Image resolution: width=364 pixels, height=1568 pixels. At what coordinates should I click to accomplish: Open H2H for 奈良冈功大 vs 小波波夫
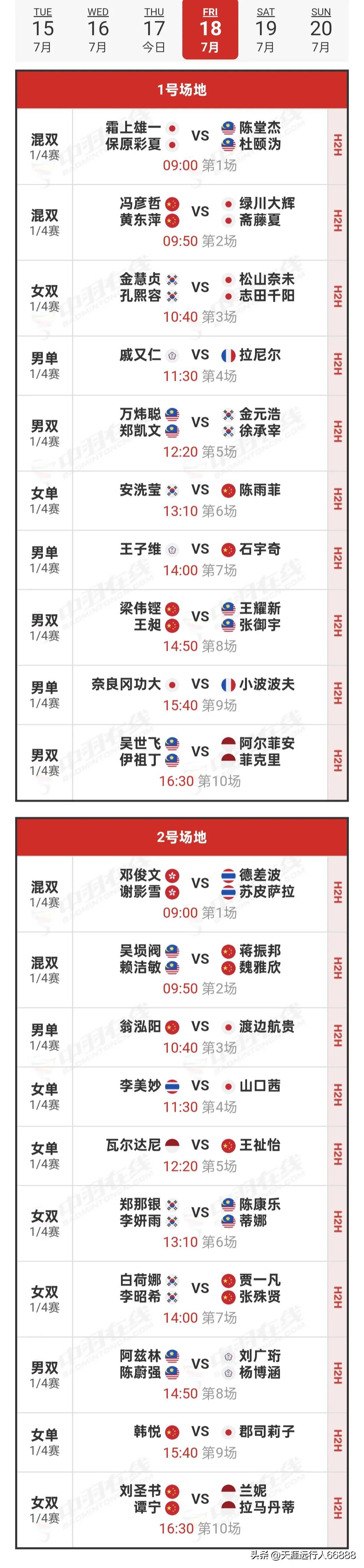[x=337, y=694]
